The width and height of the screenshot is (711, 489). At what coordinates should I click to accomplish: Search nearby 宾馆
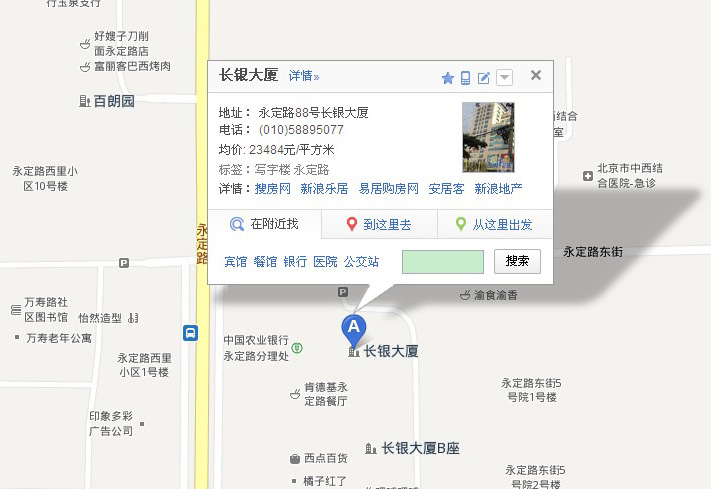[x=235, y=262]
